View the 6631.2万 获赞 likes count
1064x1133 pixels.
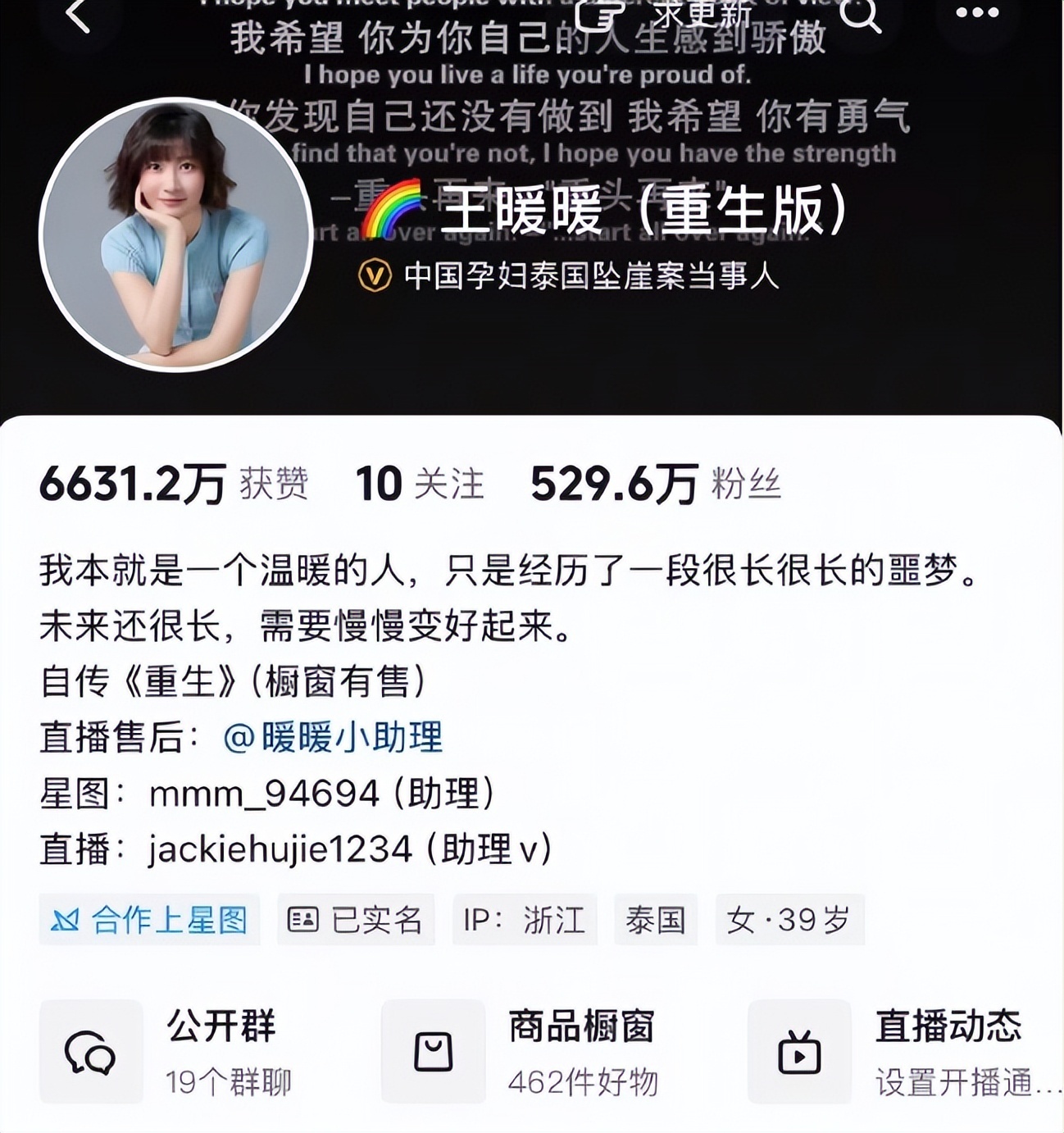point(174,484)
